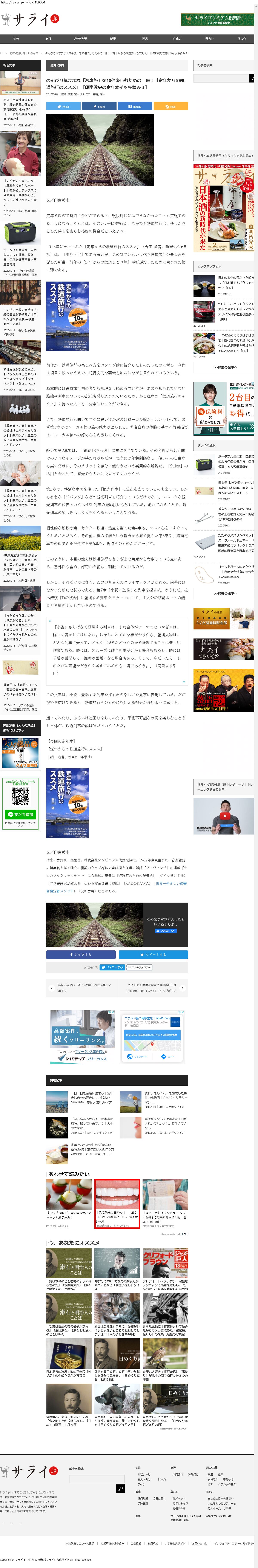
Task: Follow on Twitter with フォローする button
Action: point(112,967)
